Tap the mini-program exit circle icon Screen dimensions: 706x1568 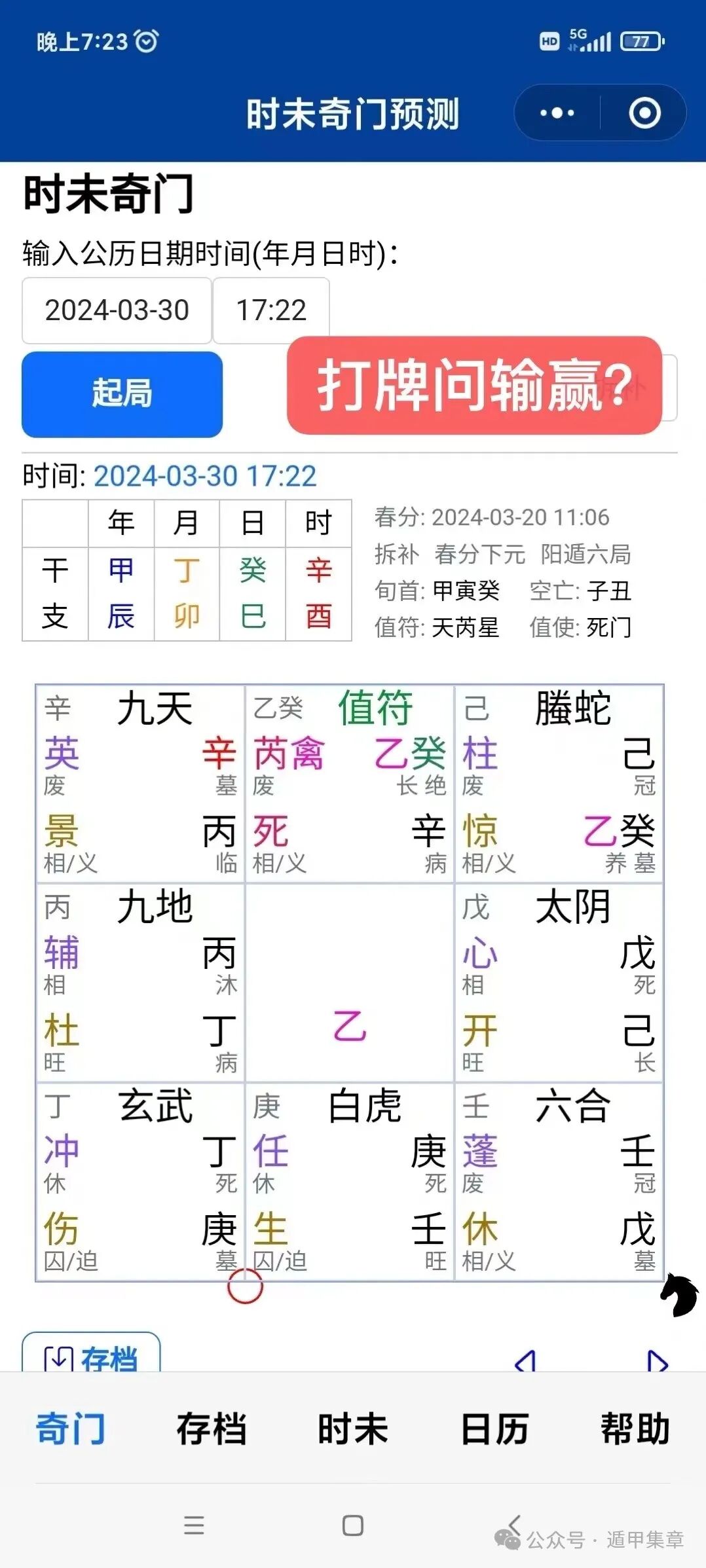pos(645,113)
